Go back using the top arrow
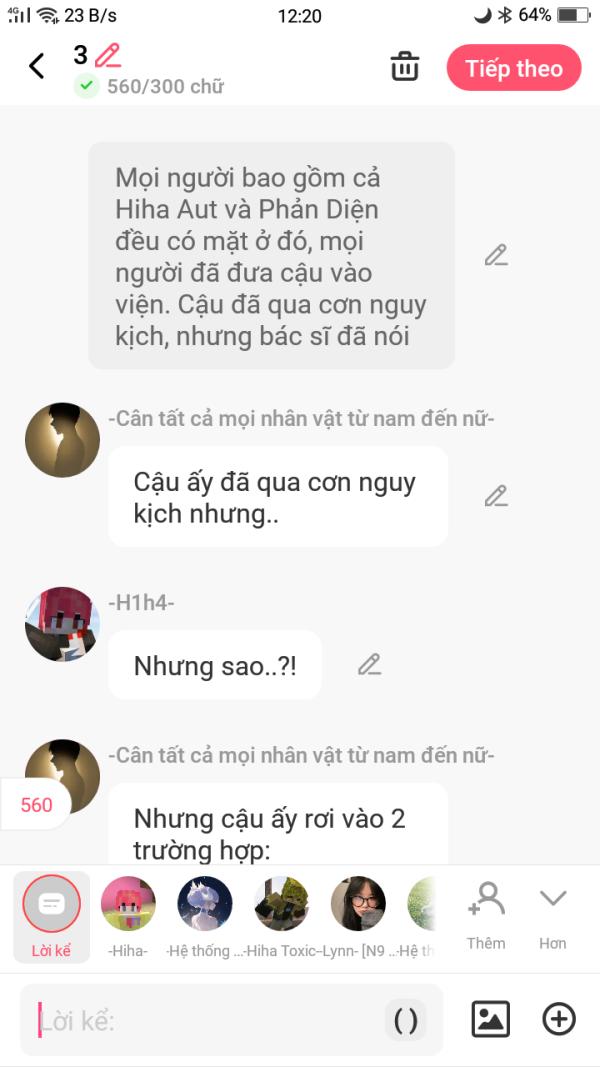The image size is (600, 1067). point(37,67)
